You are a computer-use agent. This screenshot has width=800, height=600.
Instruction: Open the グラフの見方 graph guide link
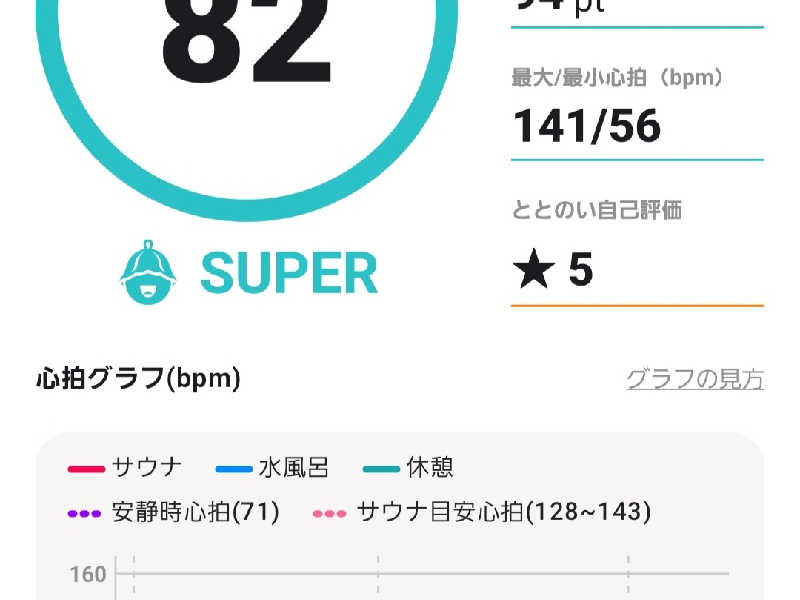[695, 379]
